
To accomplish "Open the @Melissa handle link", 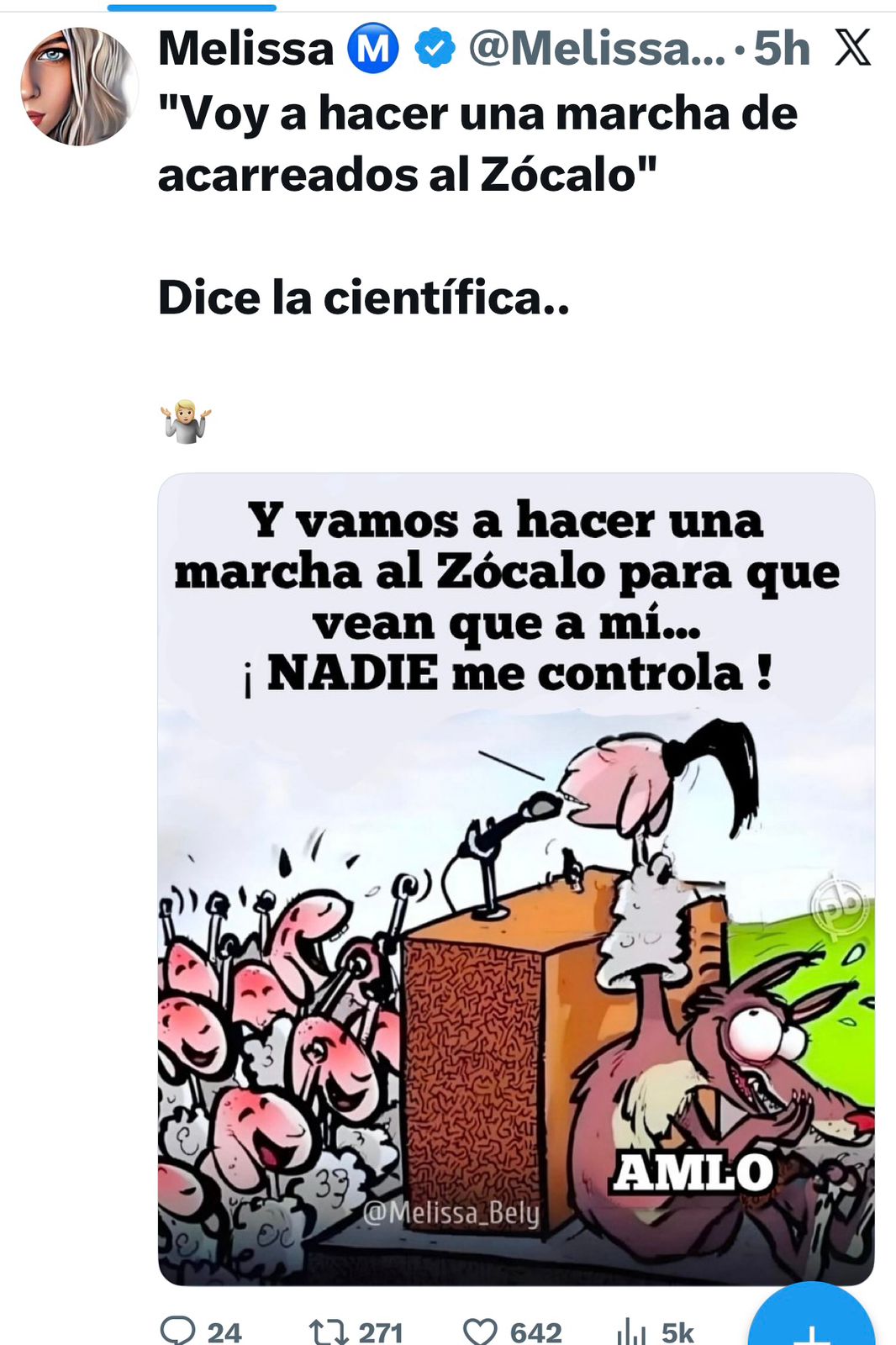I will (596, 49).
